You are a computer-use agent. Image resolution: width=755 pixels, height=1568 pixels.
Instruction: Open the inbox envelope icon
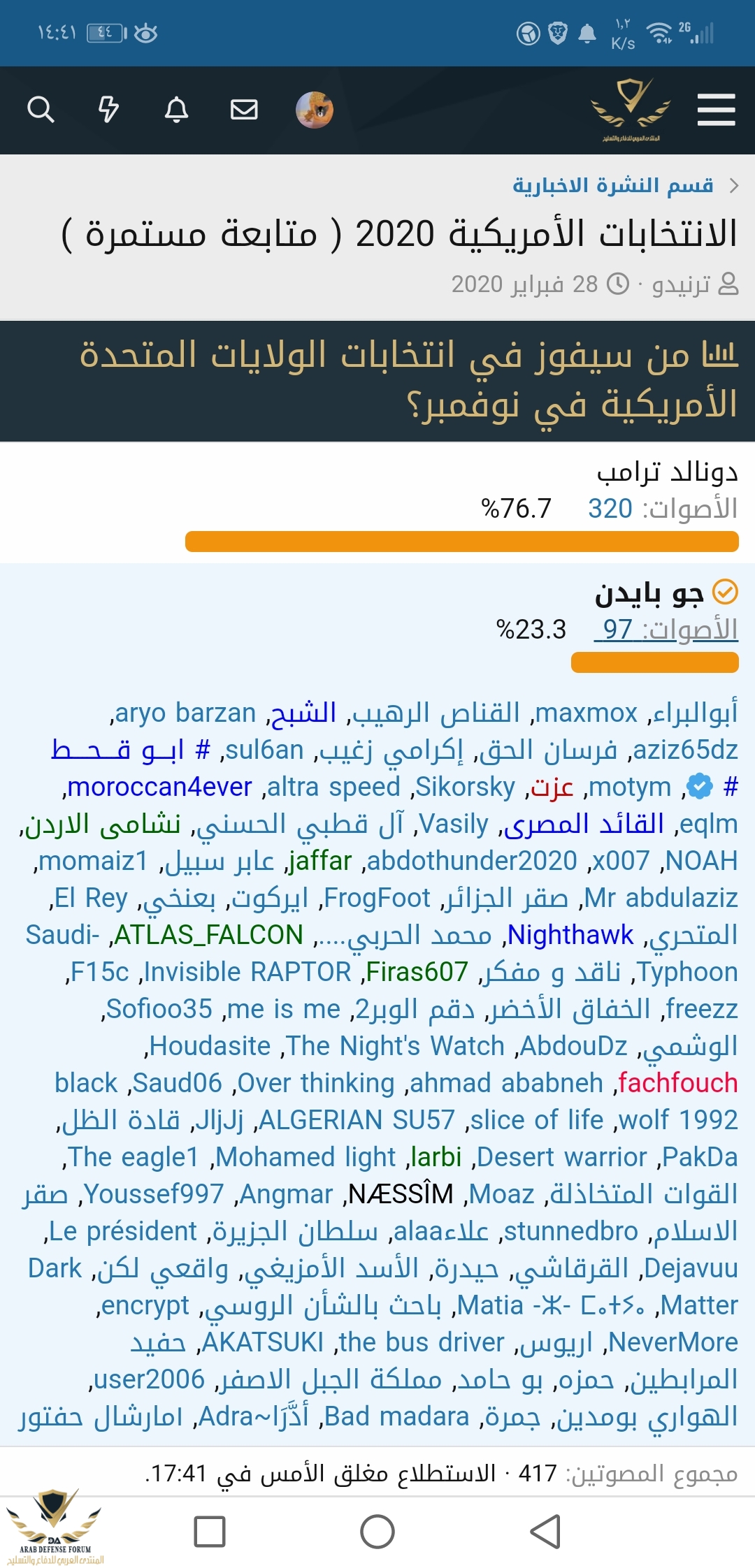coord(244,110)
